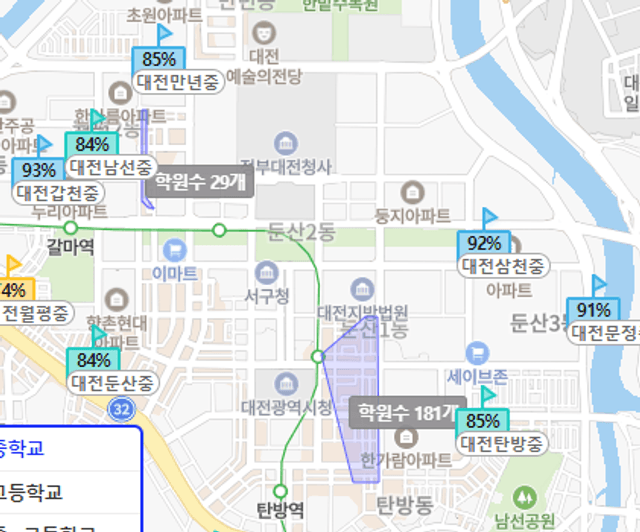This screenshot has width=640, height=532.
Task: Tap the 대전갑천중 93% school marker
Action: pyautogui.click(x=38, y=171)
